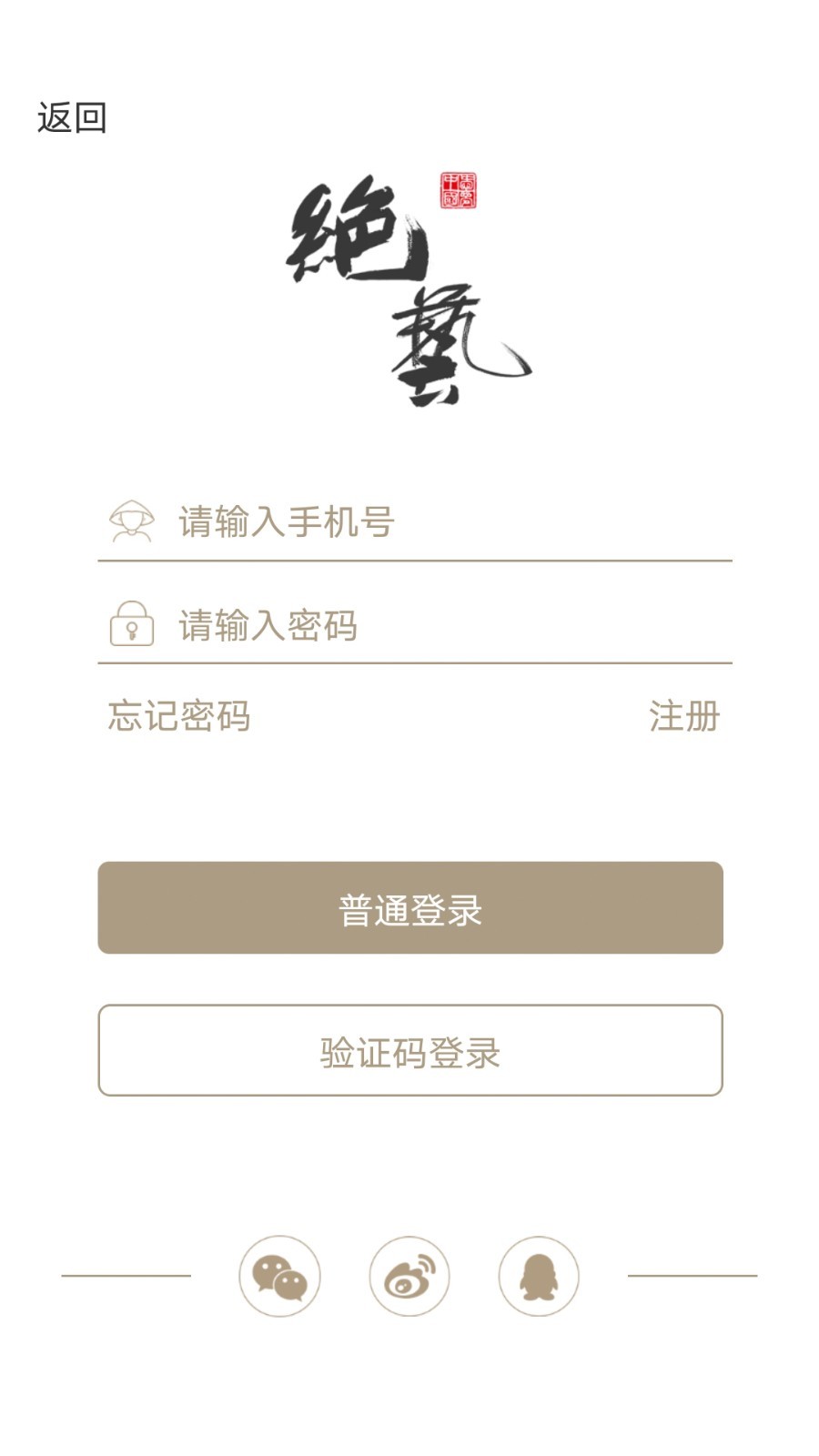Focus the 请输入手机号 phone number field

pos(415,522)
